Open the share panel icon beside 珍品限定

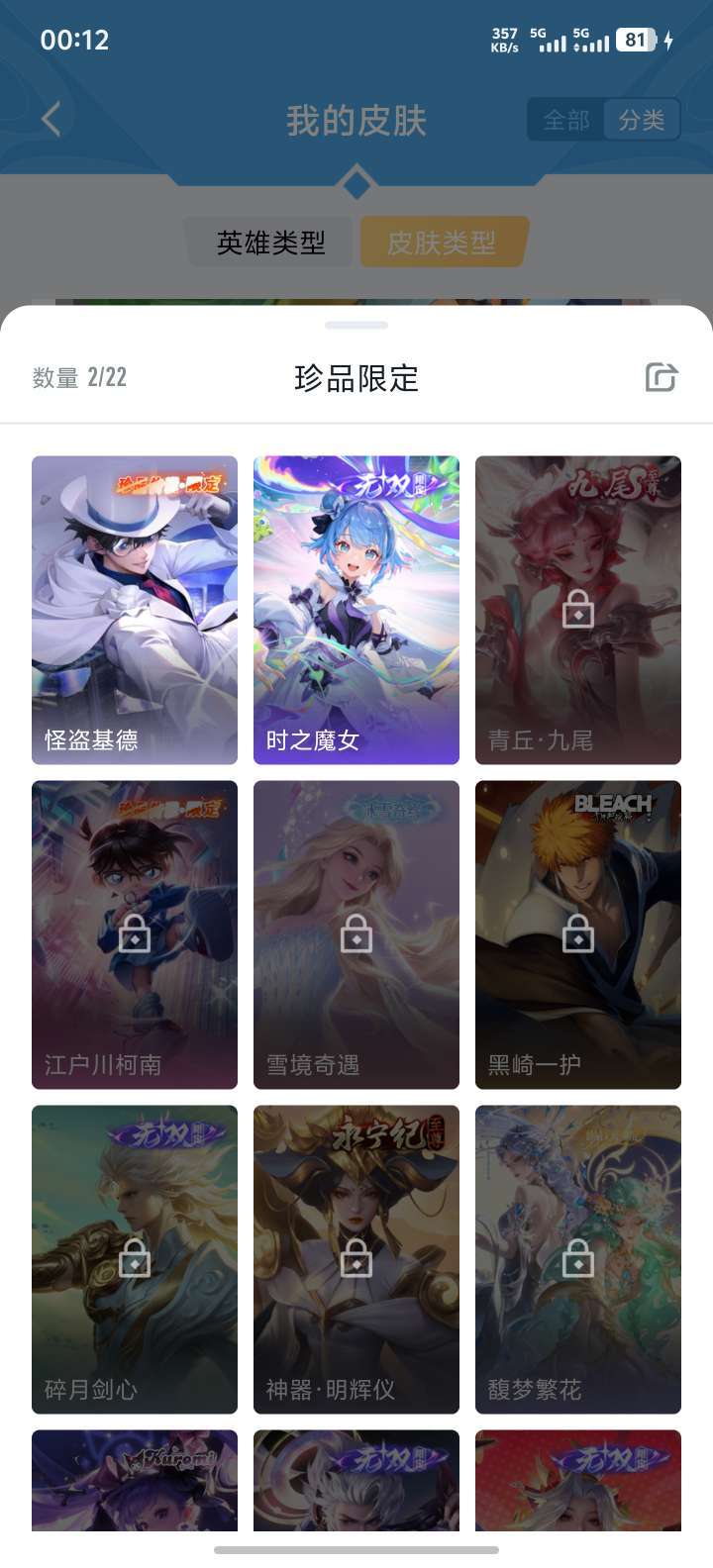tap(662, 376)
